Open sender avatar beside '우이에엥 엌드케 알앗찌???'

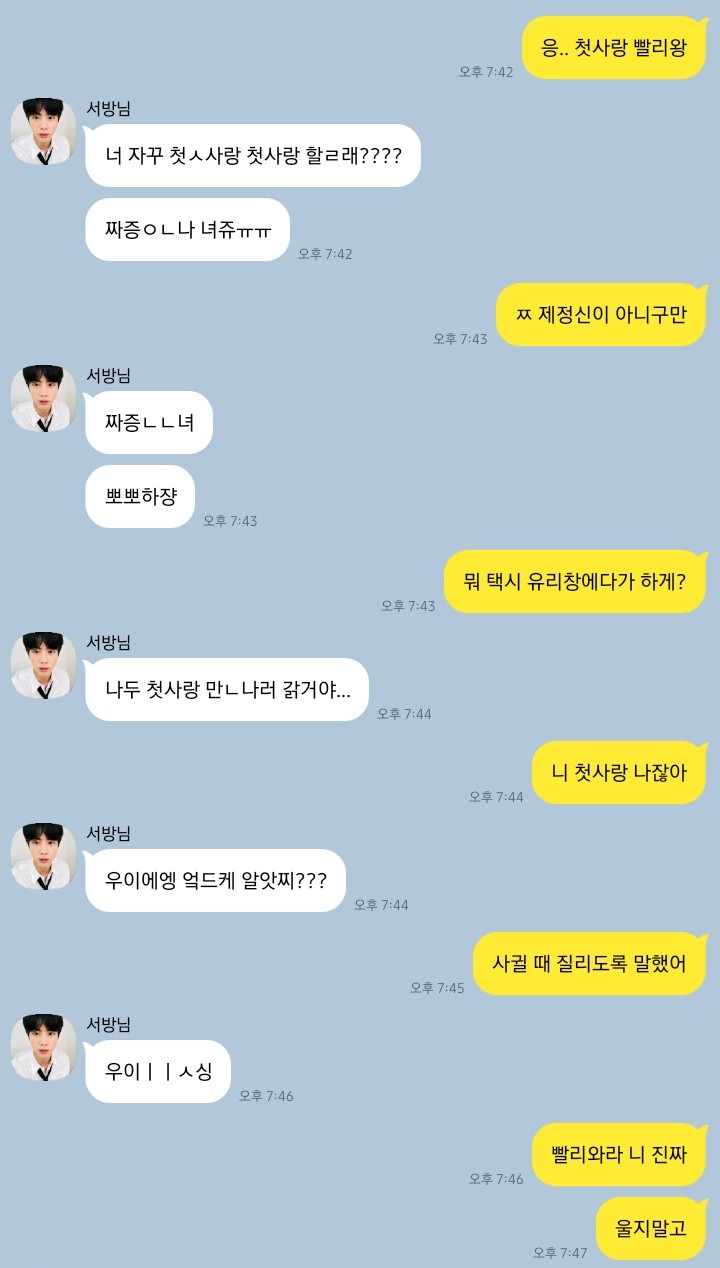point(43,856)
